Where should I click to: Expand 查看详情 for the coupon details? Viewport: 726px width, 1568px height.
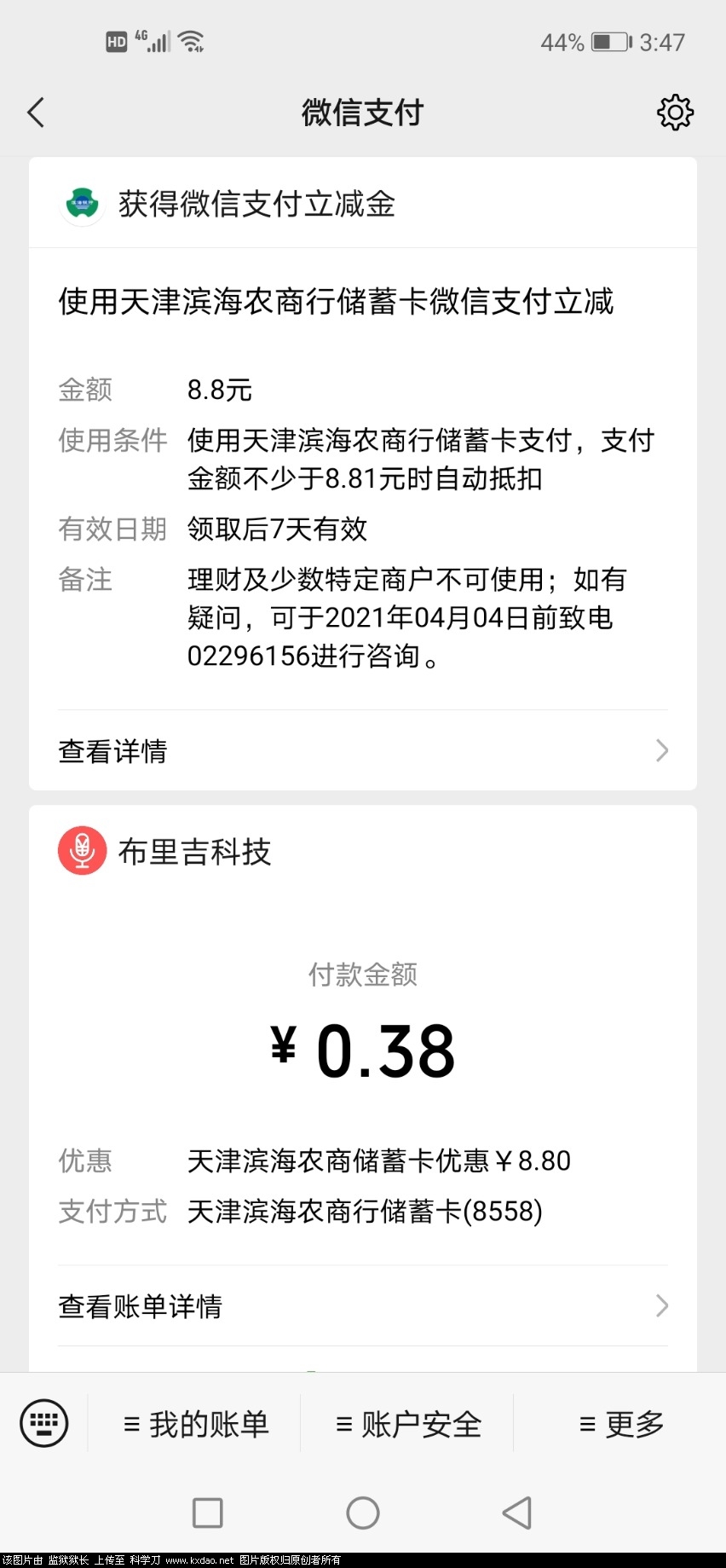[x=112, y=751]
